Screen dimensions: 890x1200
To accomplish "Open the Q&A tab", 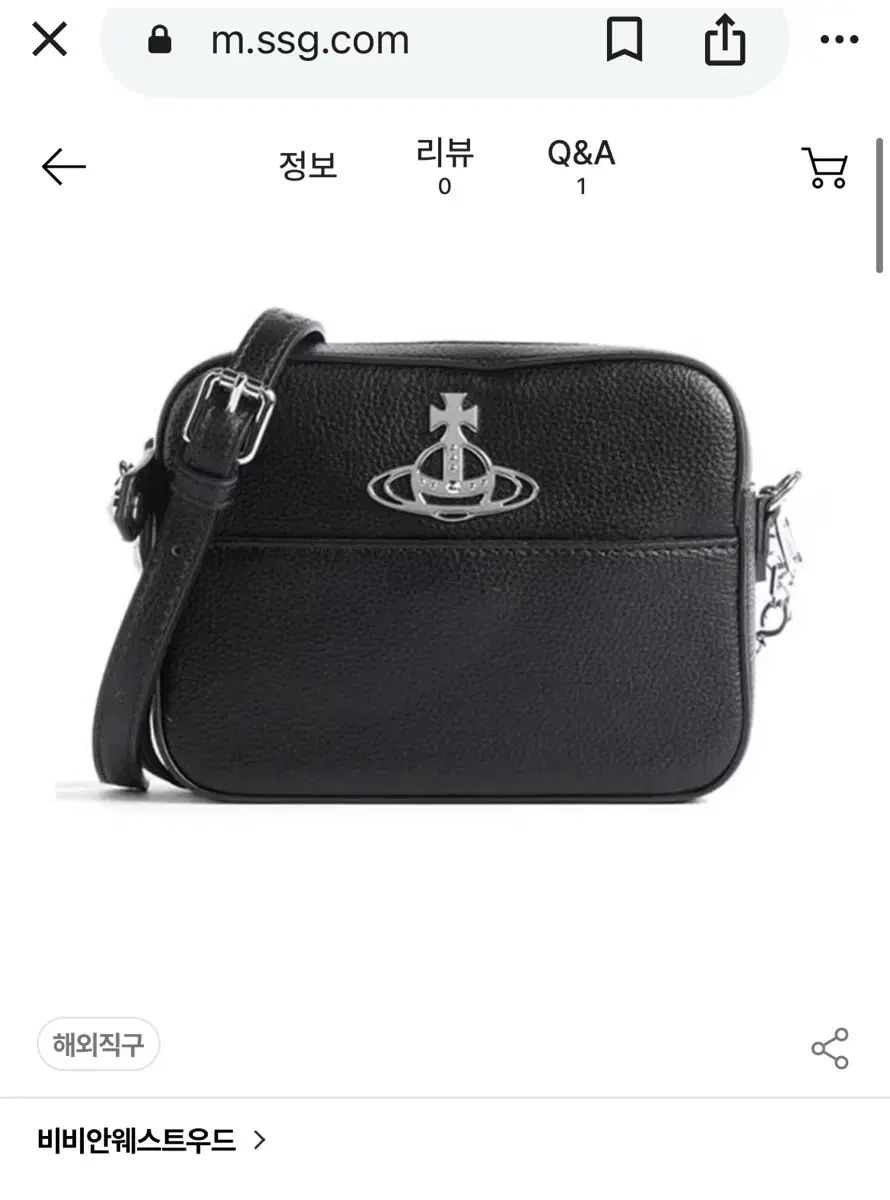I will 581,166.
